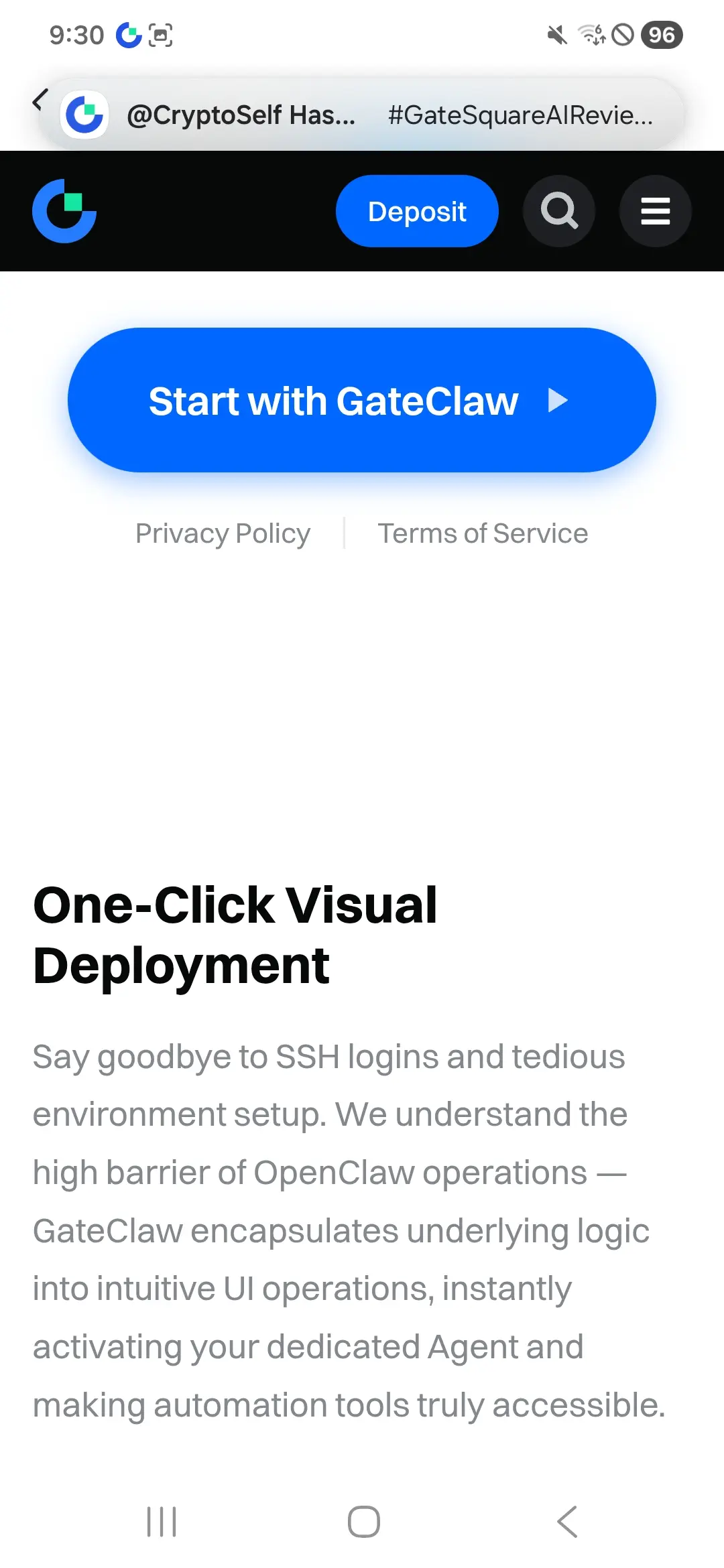This screenshot has width=724, height=1568.
Task: Tap the back chevron beside the tab pills
Action: pyautogui.click(x=38, y=101)
